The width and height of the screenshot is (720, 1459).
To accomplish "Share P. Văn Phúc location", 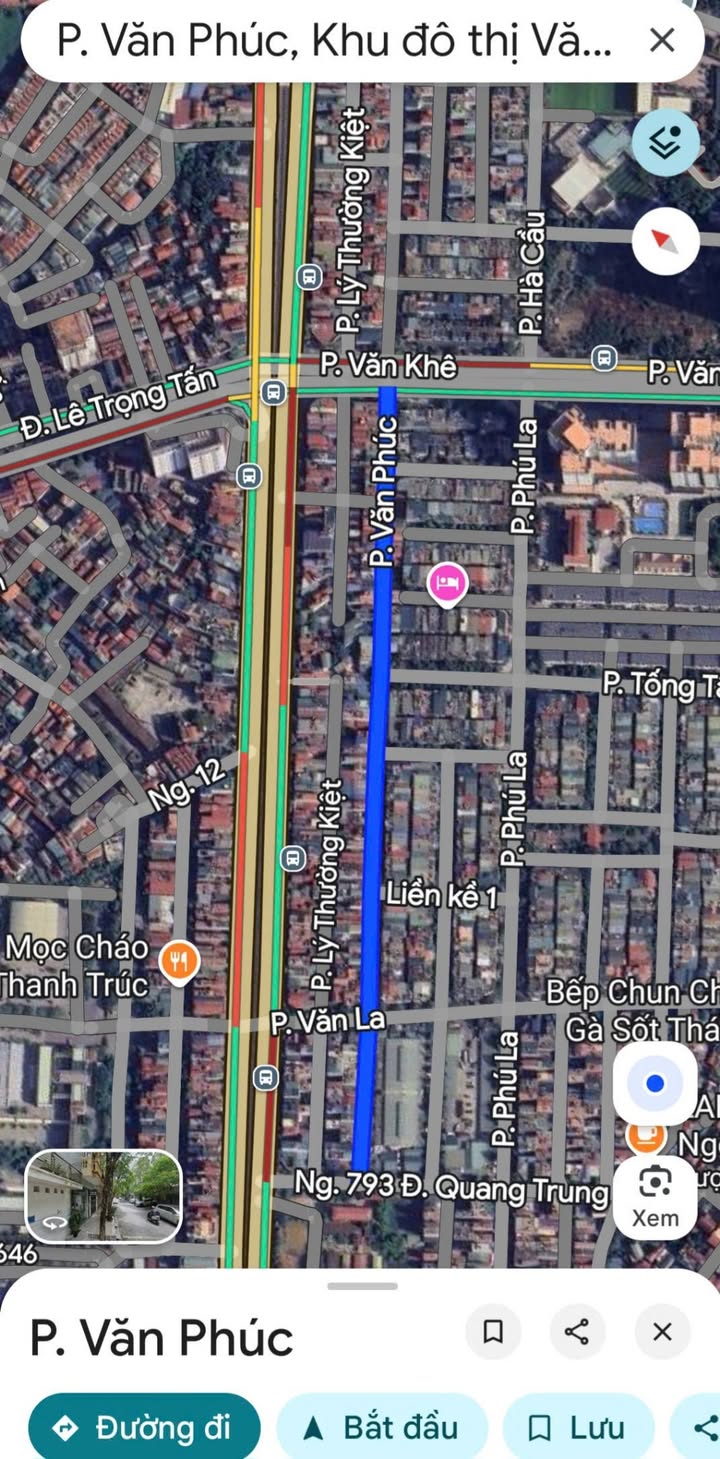I will [x=577, y=1332].
